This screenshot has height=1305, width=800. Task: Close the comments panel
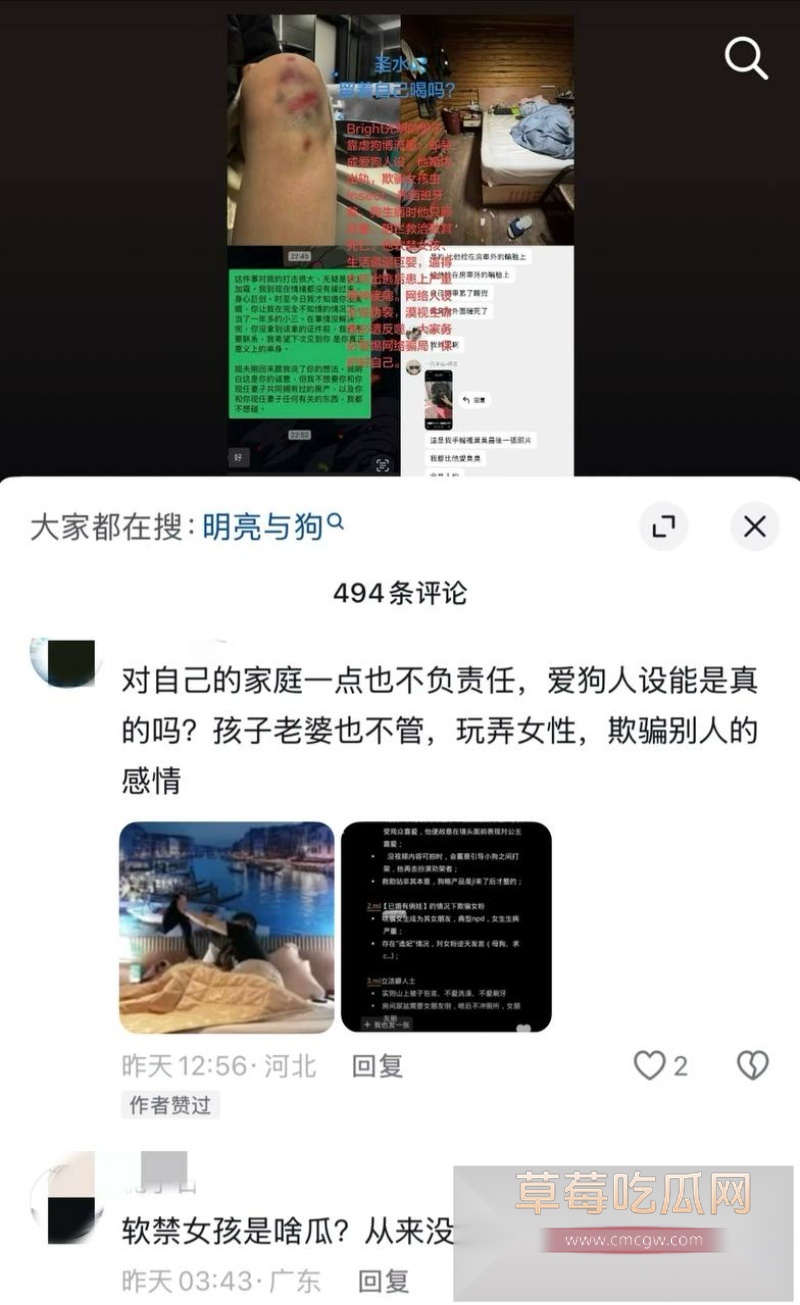pos(754,526)
